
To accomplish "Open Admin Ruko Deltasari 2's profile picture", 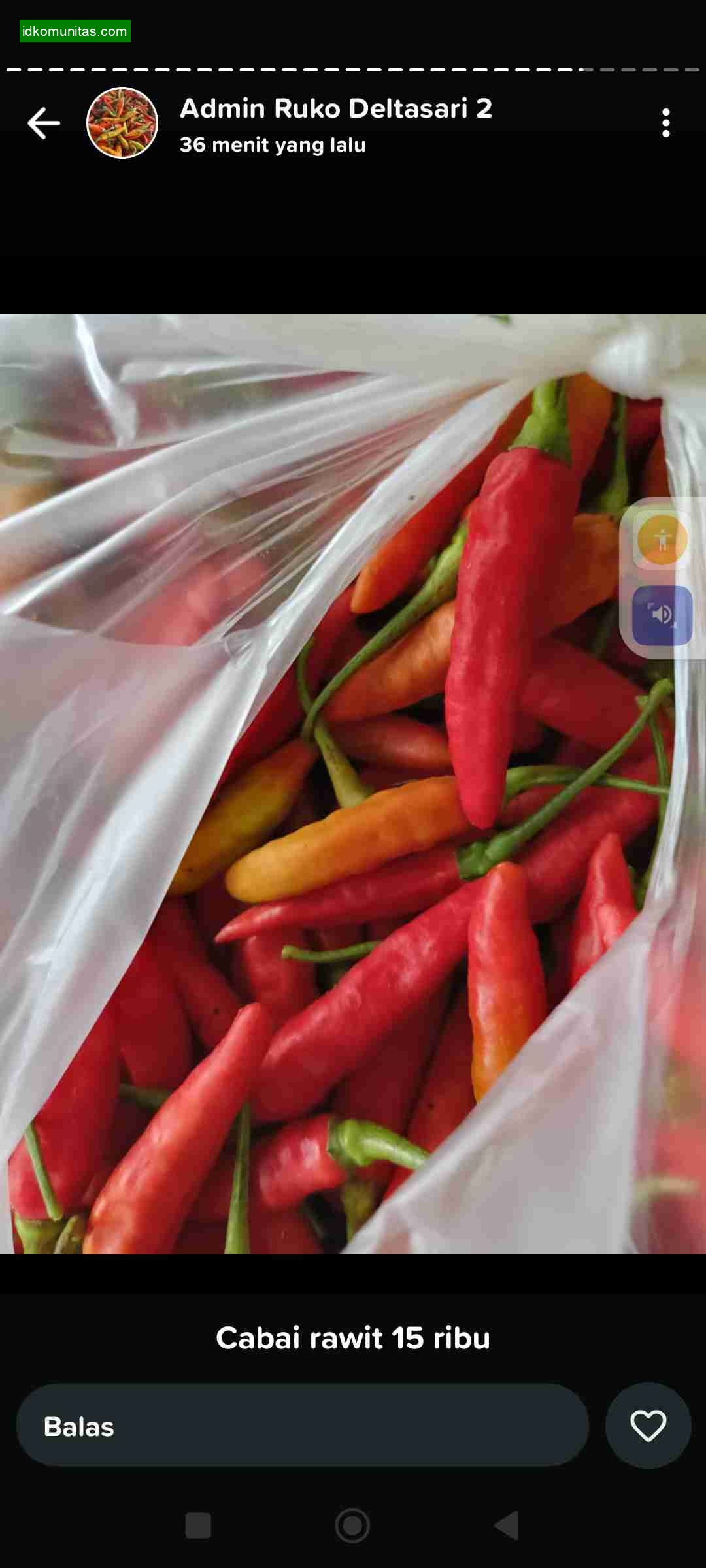I will coord(122,123).
